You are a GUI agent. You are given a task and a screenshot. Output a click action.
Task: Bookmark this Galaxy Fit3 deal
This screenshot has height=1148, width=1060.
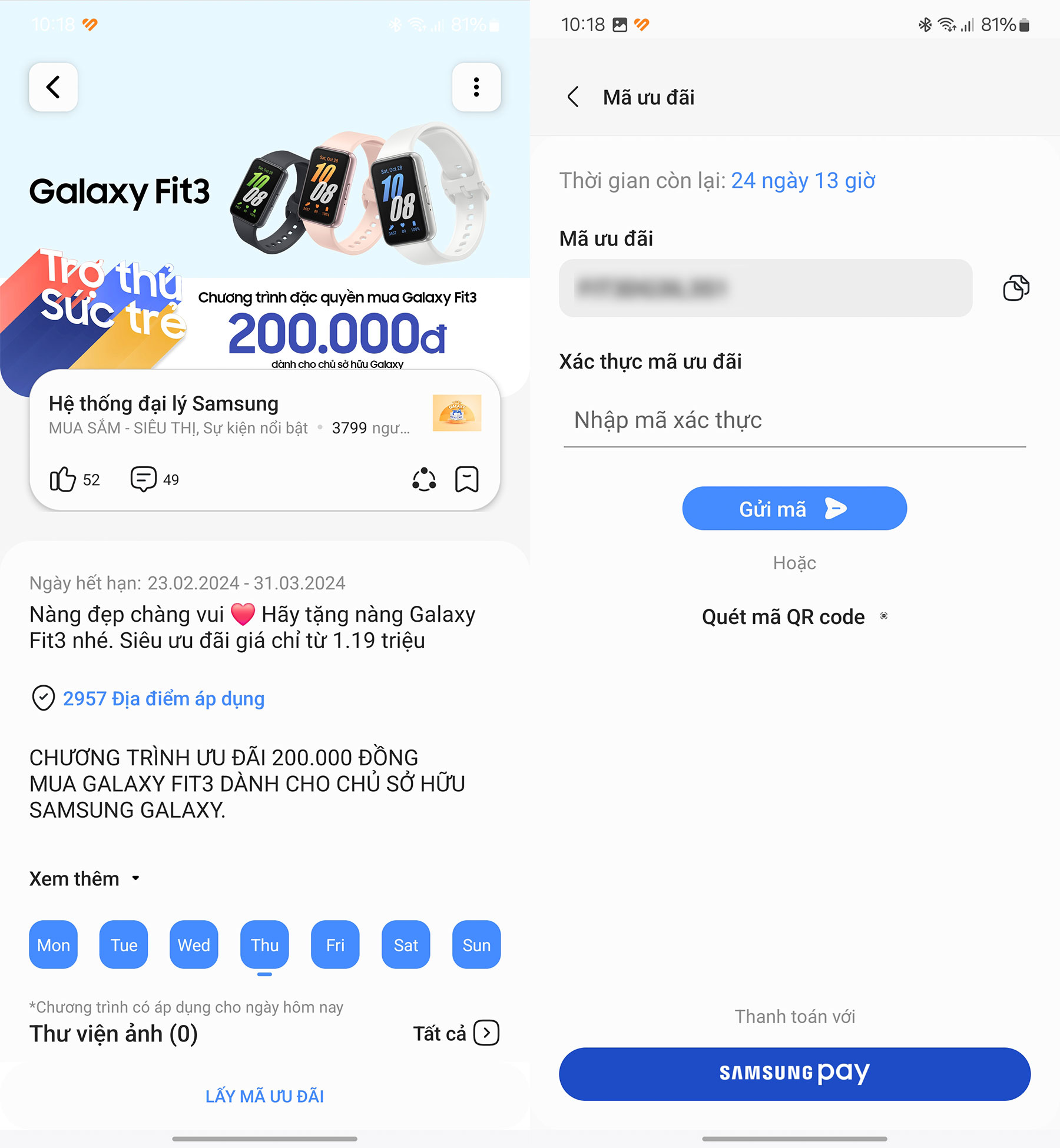coord(466,479)
